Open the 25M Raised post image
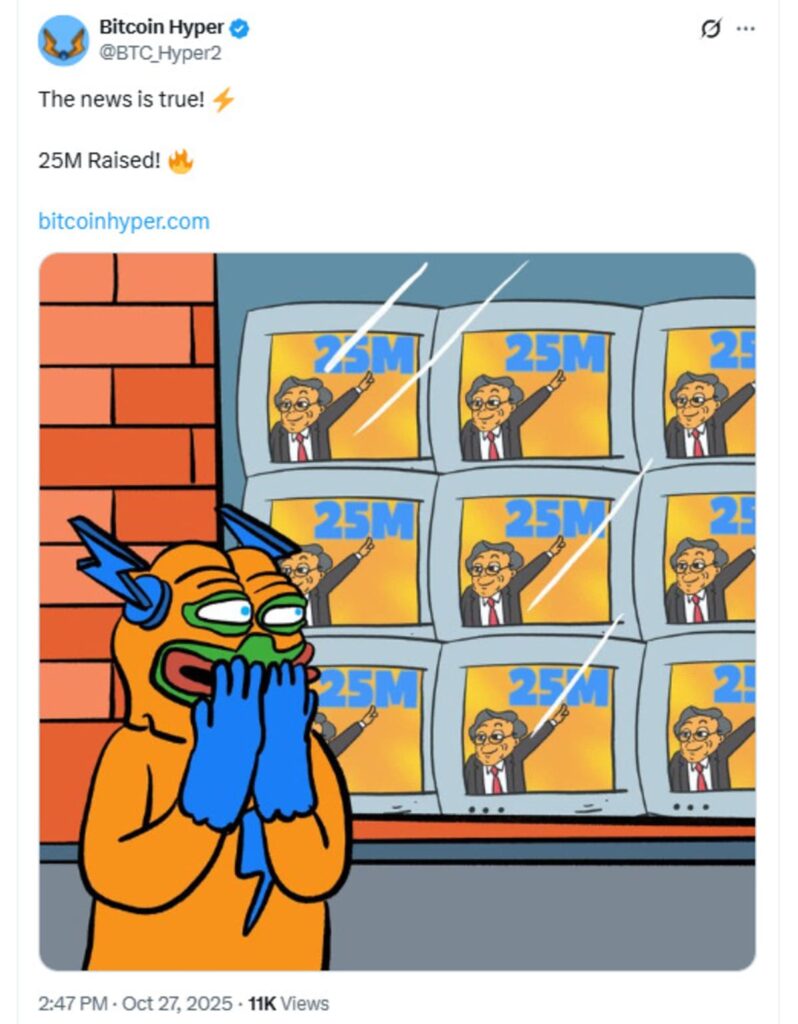 click(x=397, y=610)
